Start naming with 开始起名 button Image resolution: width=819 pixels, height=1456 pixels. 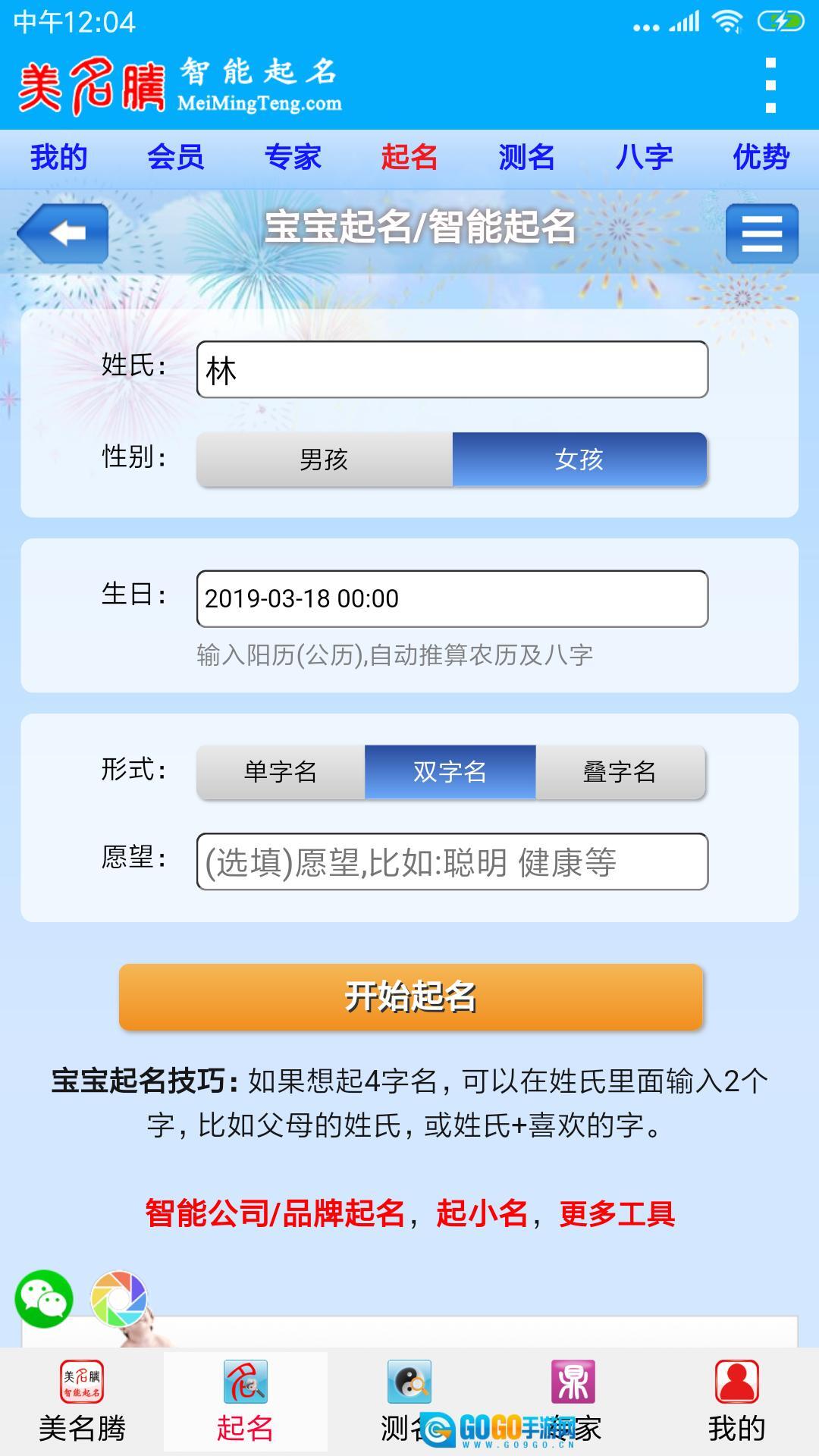click(410, 996)
